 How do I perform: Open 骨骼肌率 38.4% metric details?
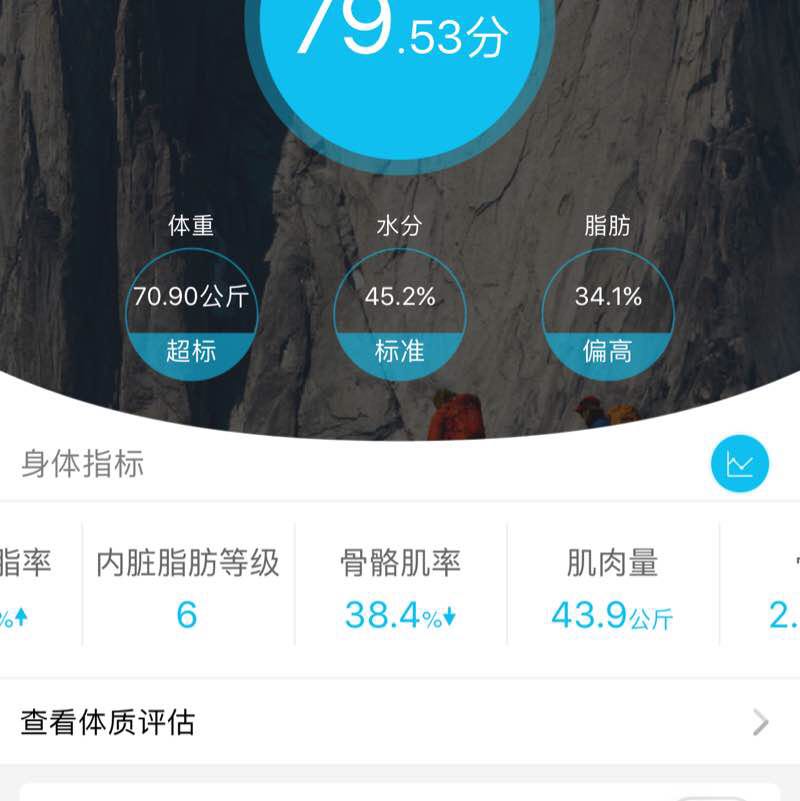pyautogui.click(x=400, y=590)
